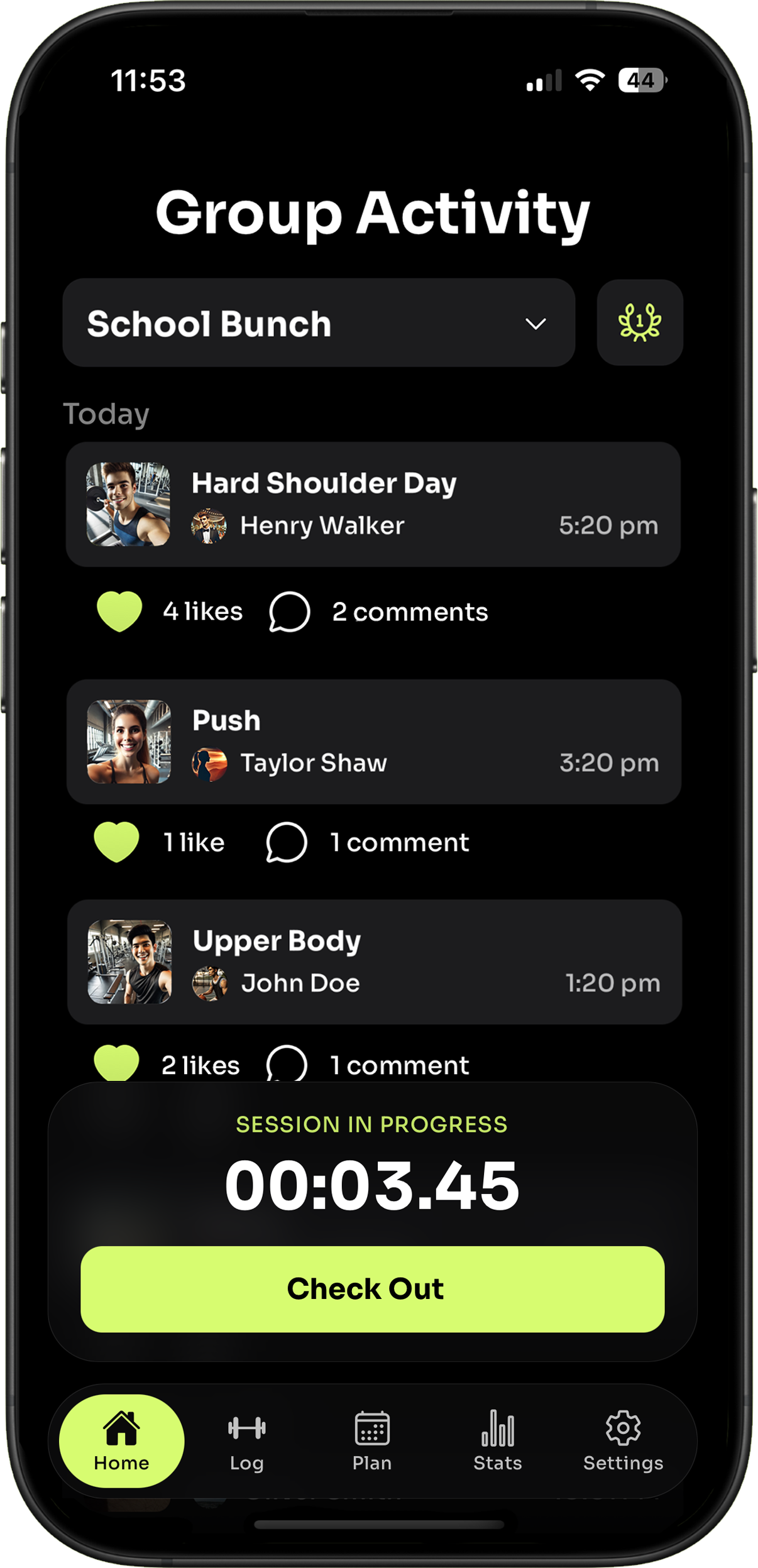
Task: Open the comment on Push workout
Action: tap(287, 842)
